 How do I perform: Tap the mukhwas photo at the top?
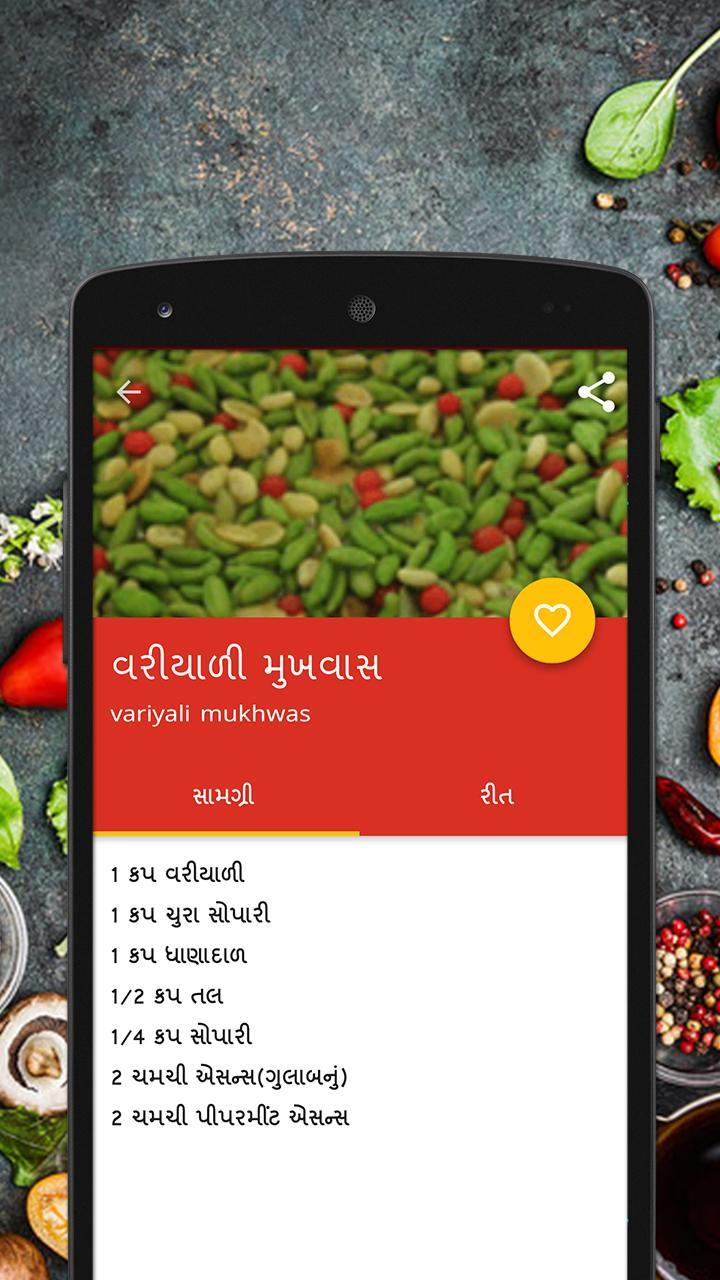[360, 480]
